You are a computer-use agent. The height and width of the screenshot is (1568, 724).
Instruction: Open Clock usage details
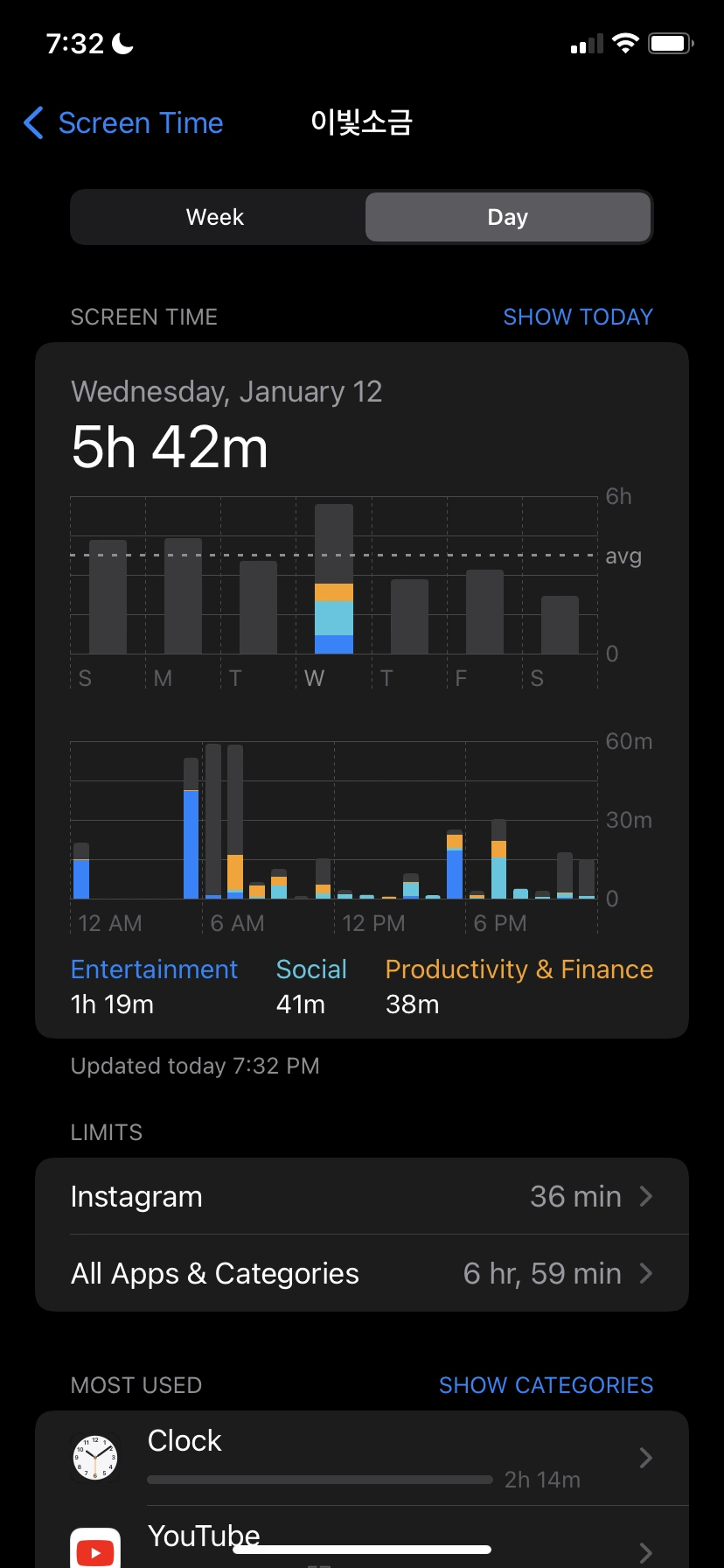pos(361,1458)
